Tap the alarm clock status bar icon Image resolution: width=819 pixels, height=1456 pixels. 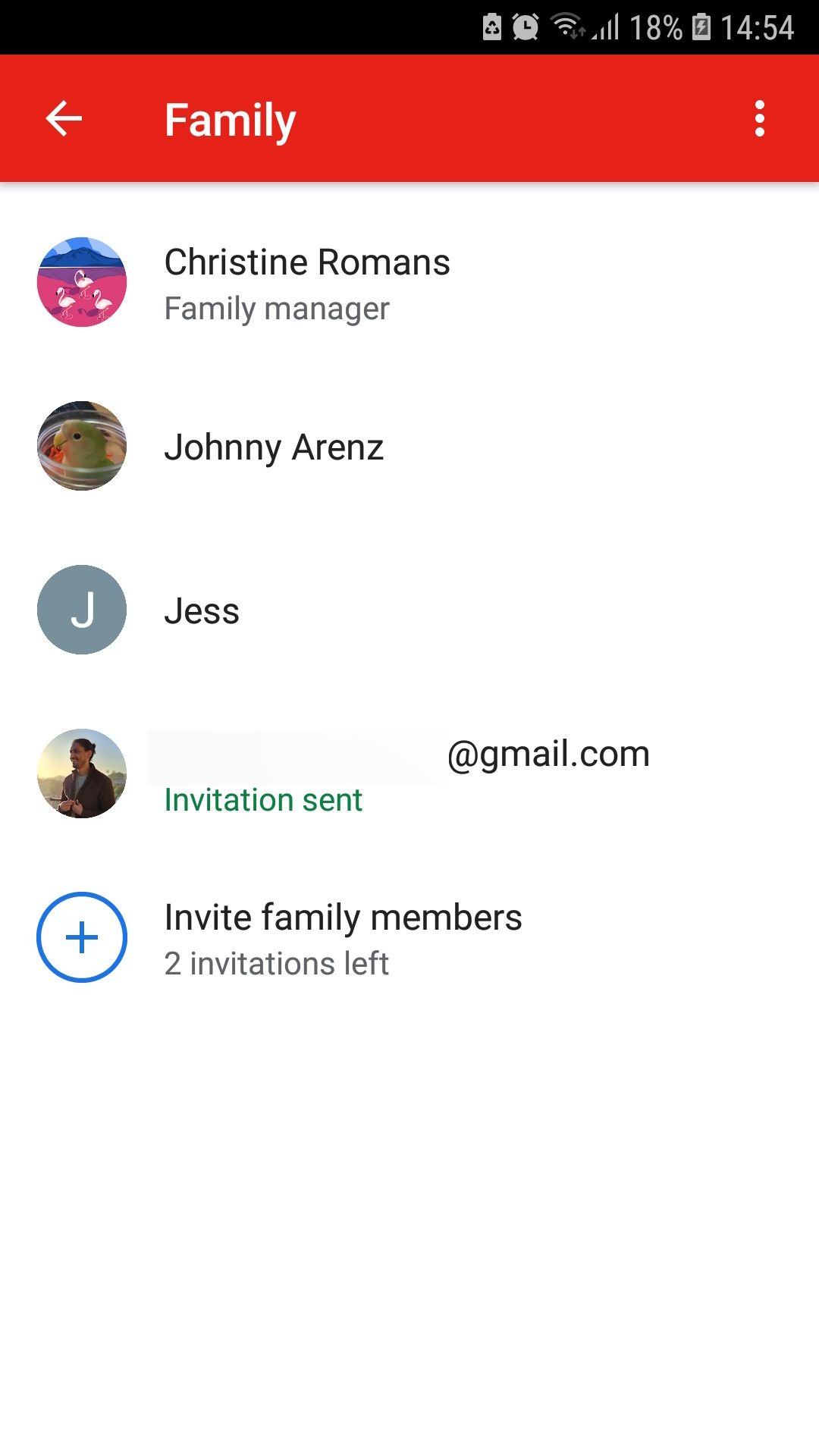(x=524, y=27)
